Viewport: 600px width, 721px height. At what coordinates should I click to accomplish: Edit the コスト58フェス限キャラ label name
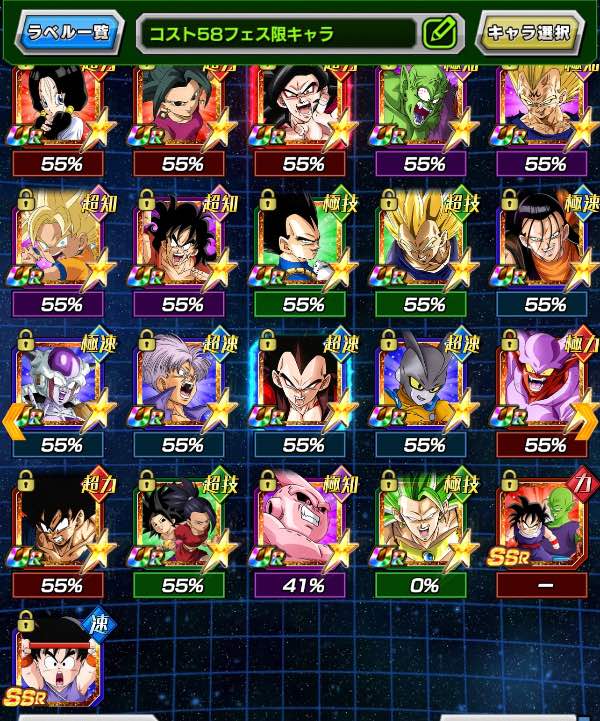tap(438, 33)
